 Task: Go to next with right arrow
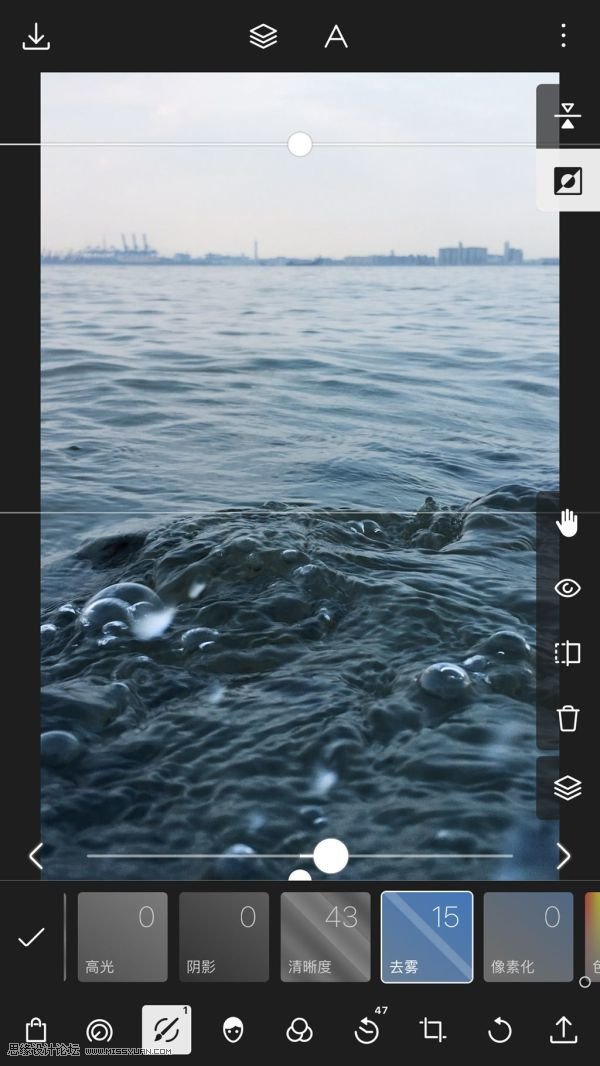[x=563, y=856]
